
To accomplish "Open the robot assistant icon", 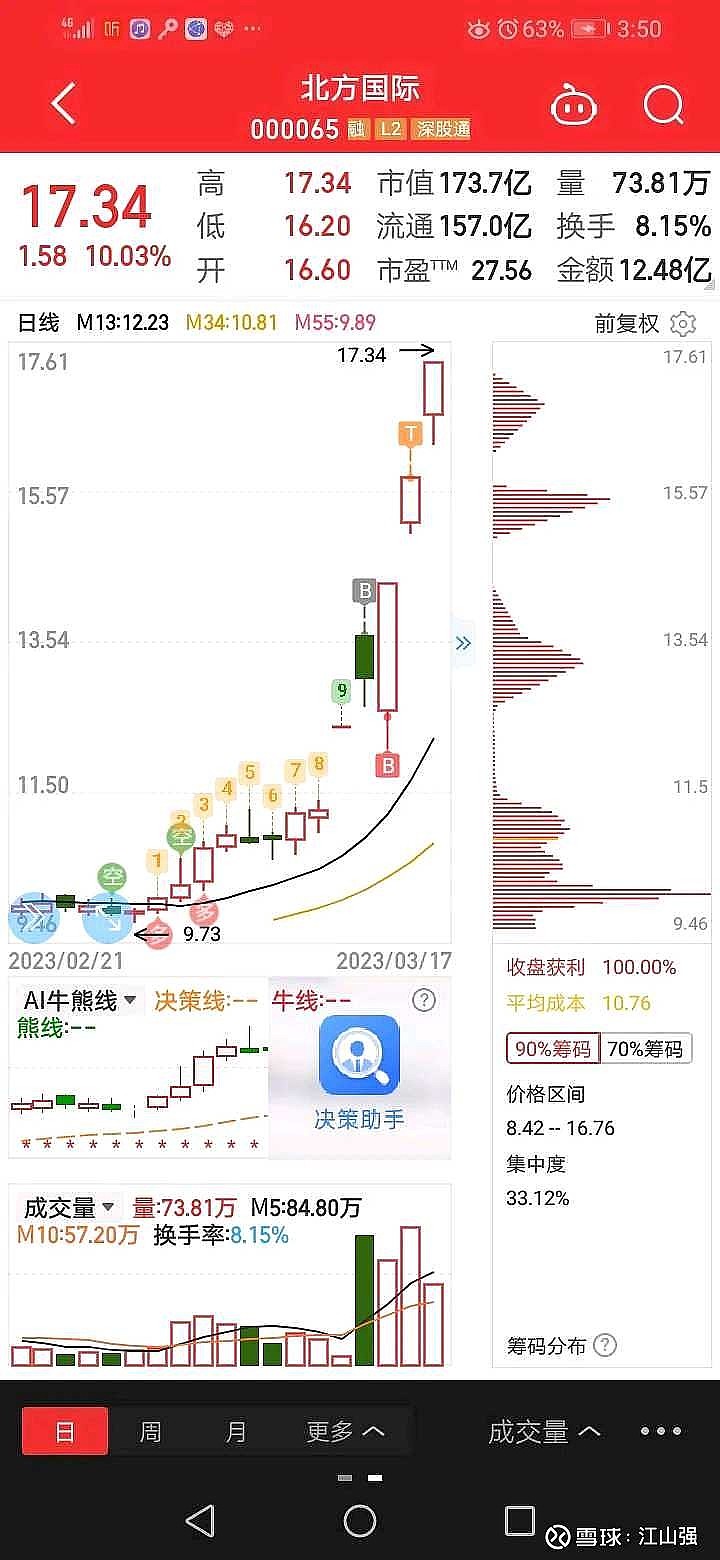I will [574, 104].
